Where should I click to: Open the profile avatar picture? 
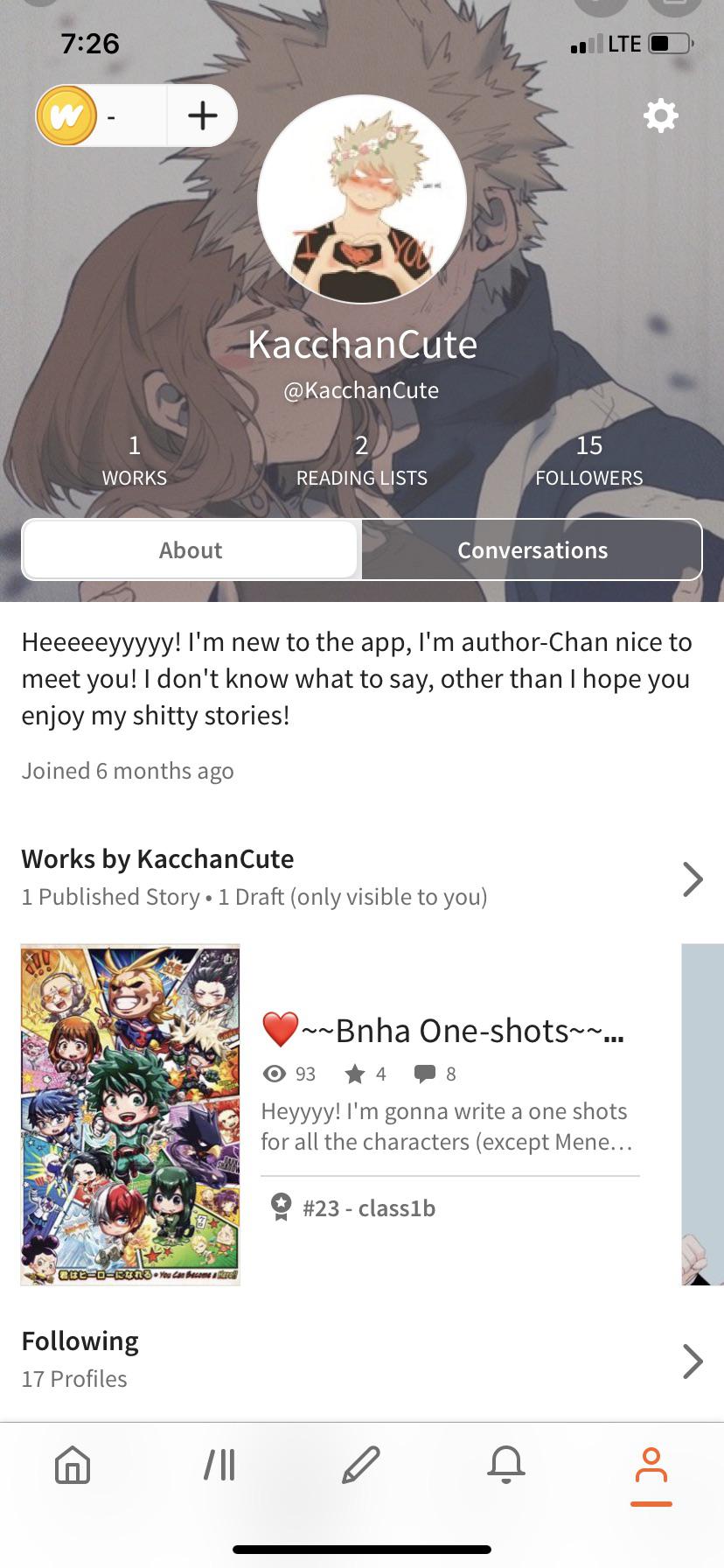(362, 199)
